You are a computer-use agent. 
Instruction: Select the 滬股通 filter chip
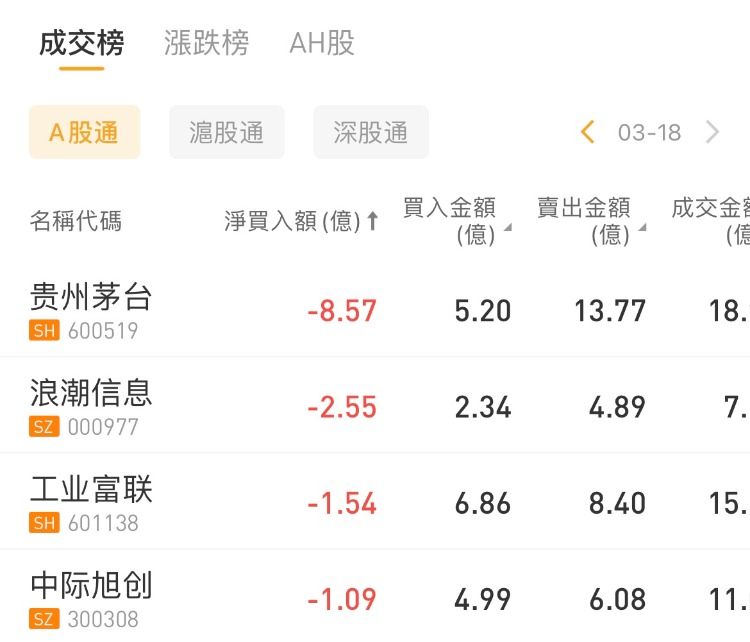tap(227, 132)
